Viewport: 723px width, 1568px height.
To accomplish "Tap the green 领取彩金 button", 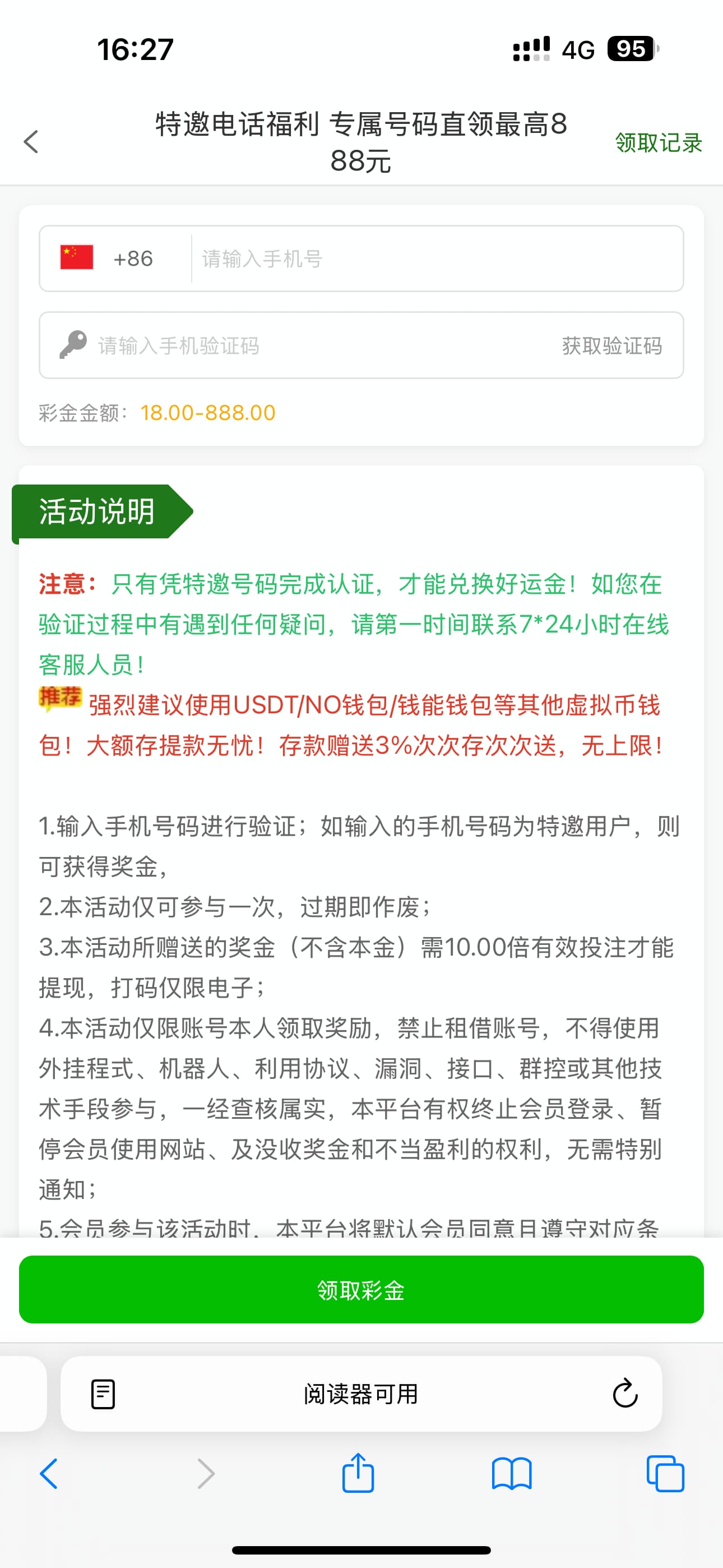I will pos(361,1290).
